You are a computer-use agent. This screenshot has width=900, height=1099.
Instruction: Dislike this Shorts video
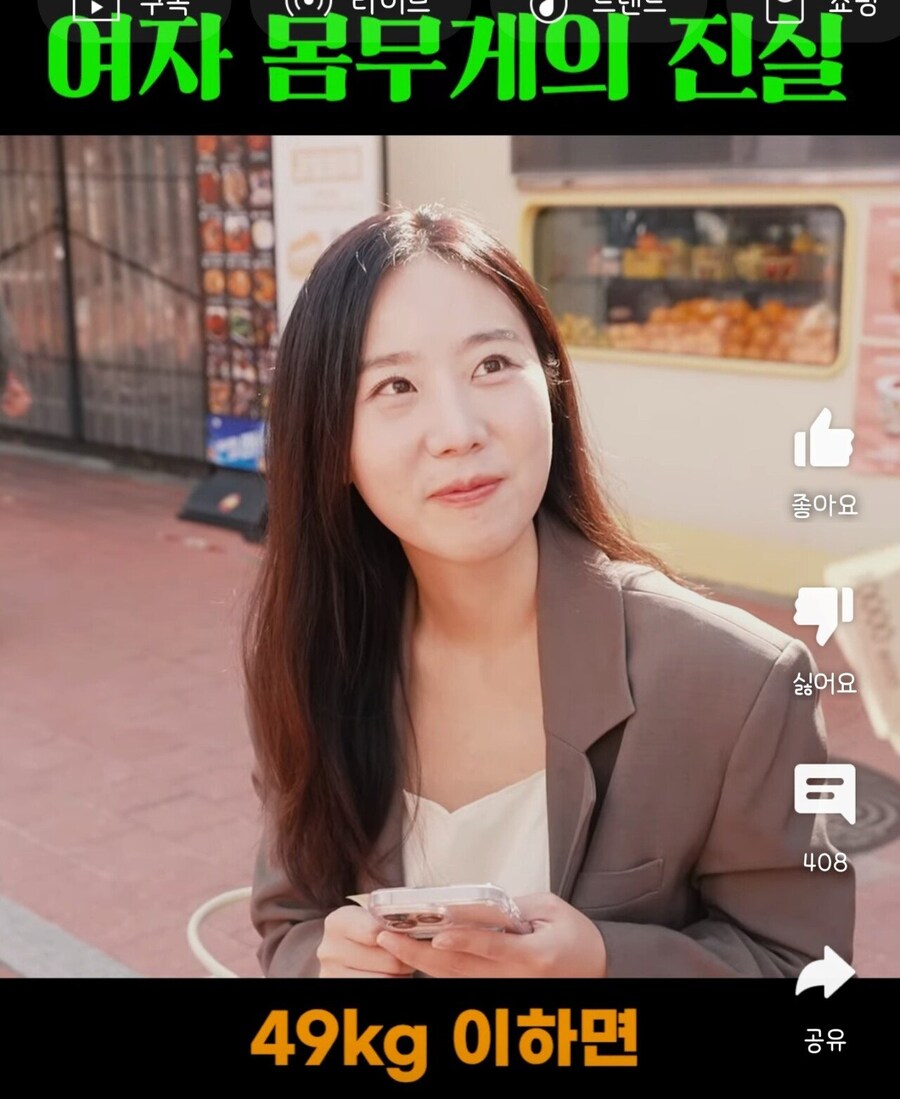pyautogui.click(x=823, y=617)
